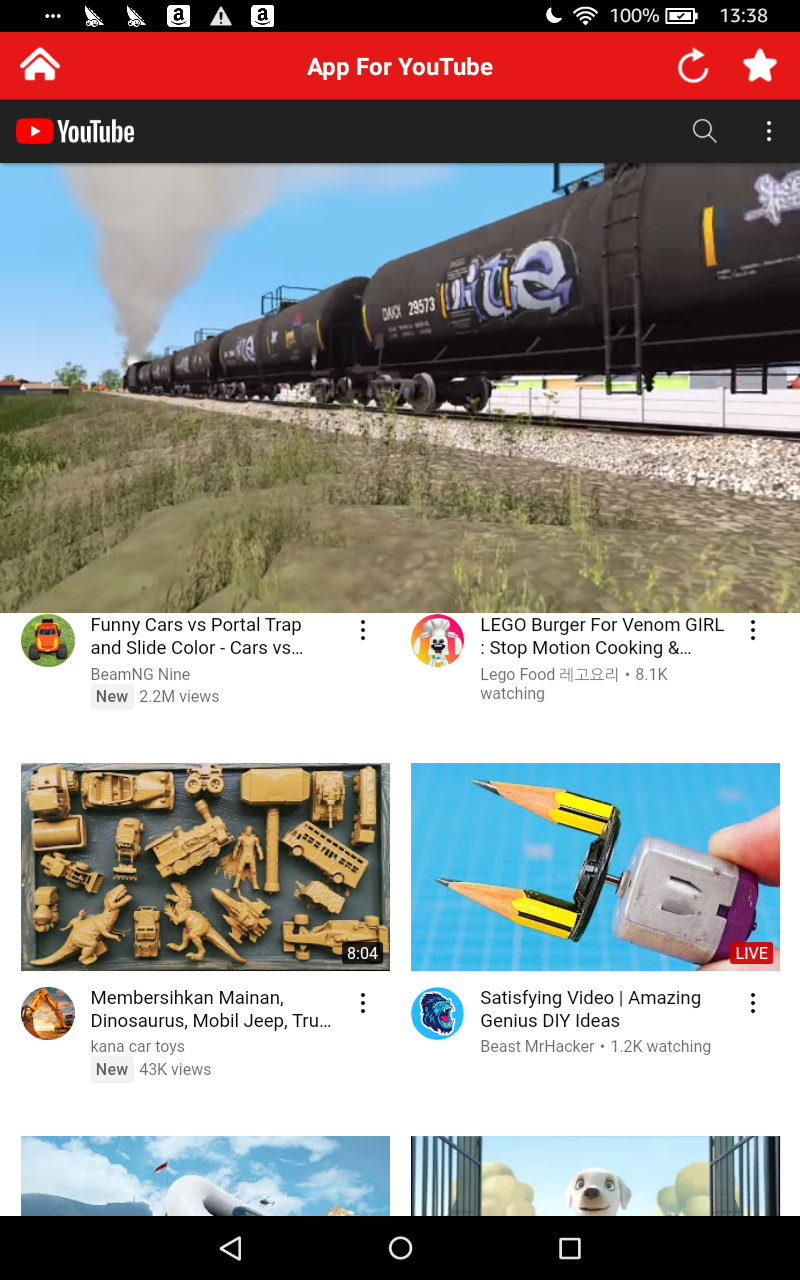The image size is (800, 1280).
Task: Open the Funny Cars vs Portal Trap video
Action: [195, 636]
